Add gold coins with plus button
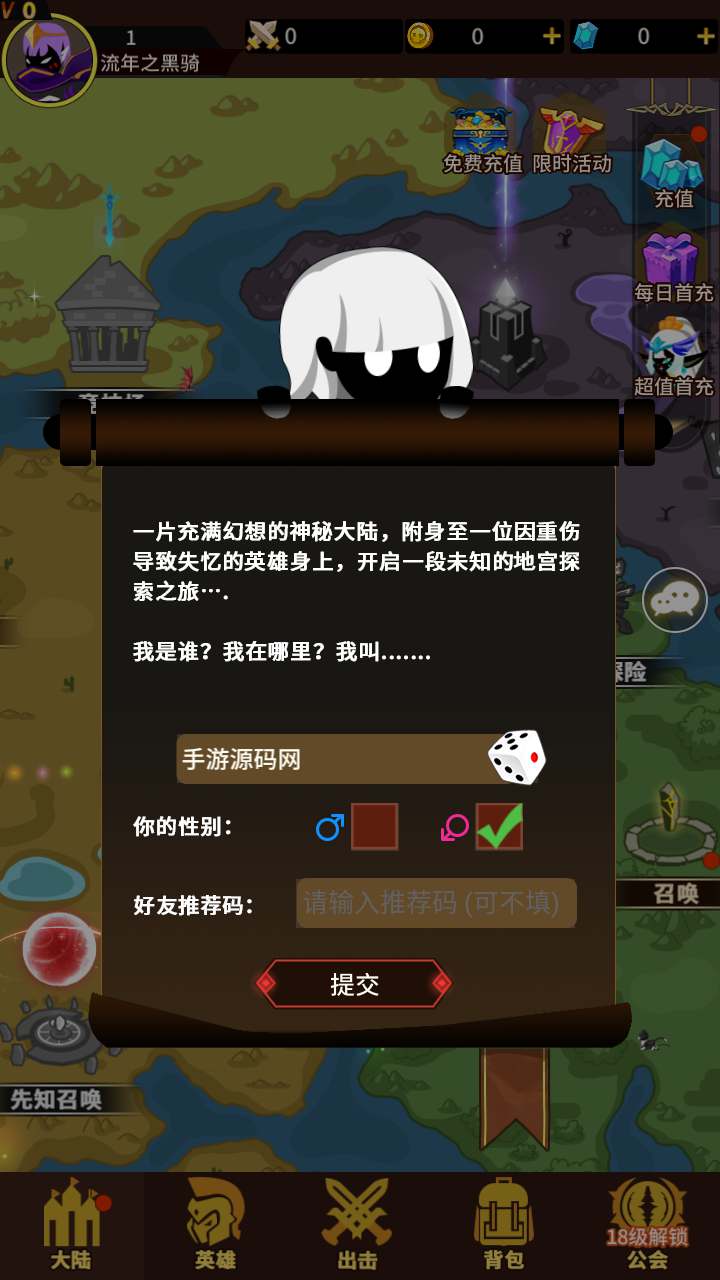 click(551, 37)
